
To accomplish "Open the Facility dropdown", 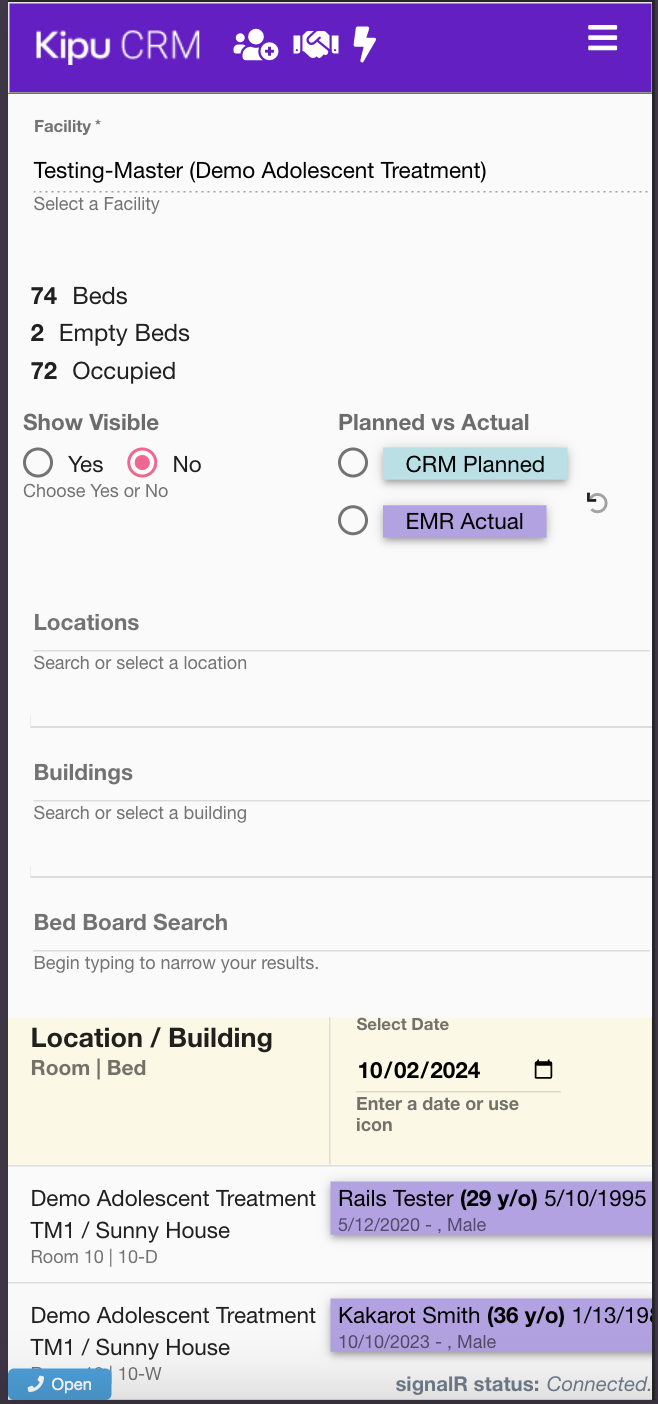I will [x=340, y=171].
